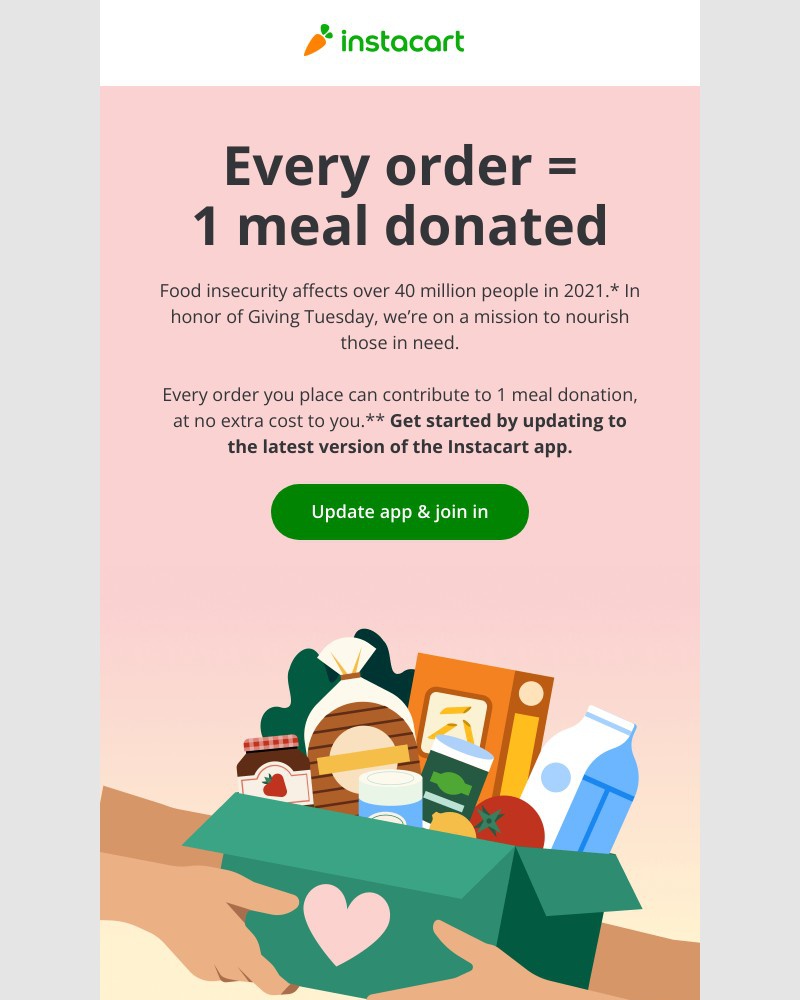Image resolution: width=800 pixels, height=1000 pixels.
Task: Click the Instacart carrot logo icon
Action: pos(316,38)
